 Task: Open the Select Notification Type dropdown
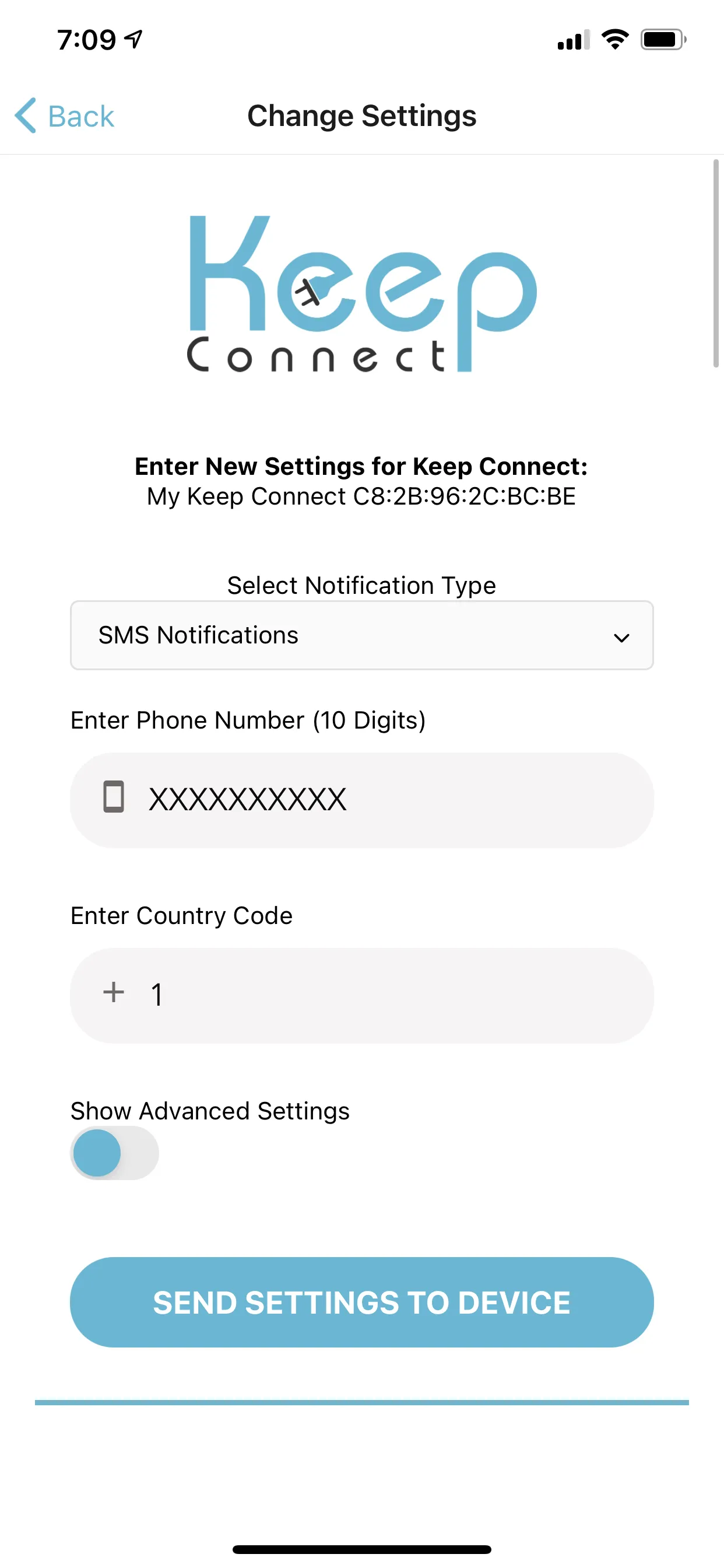coord(361,635)
